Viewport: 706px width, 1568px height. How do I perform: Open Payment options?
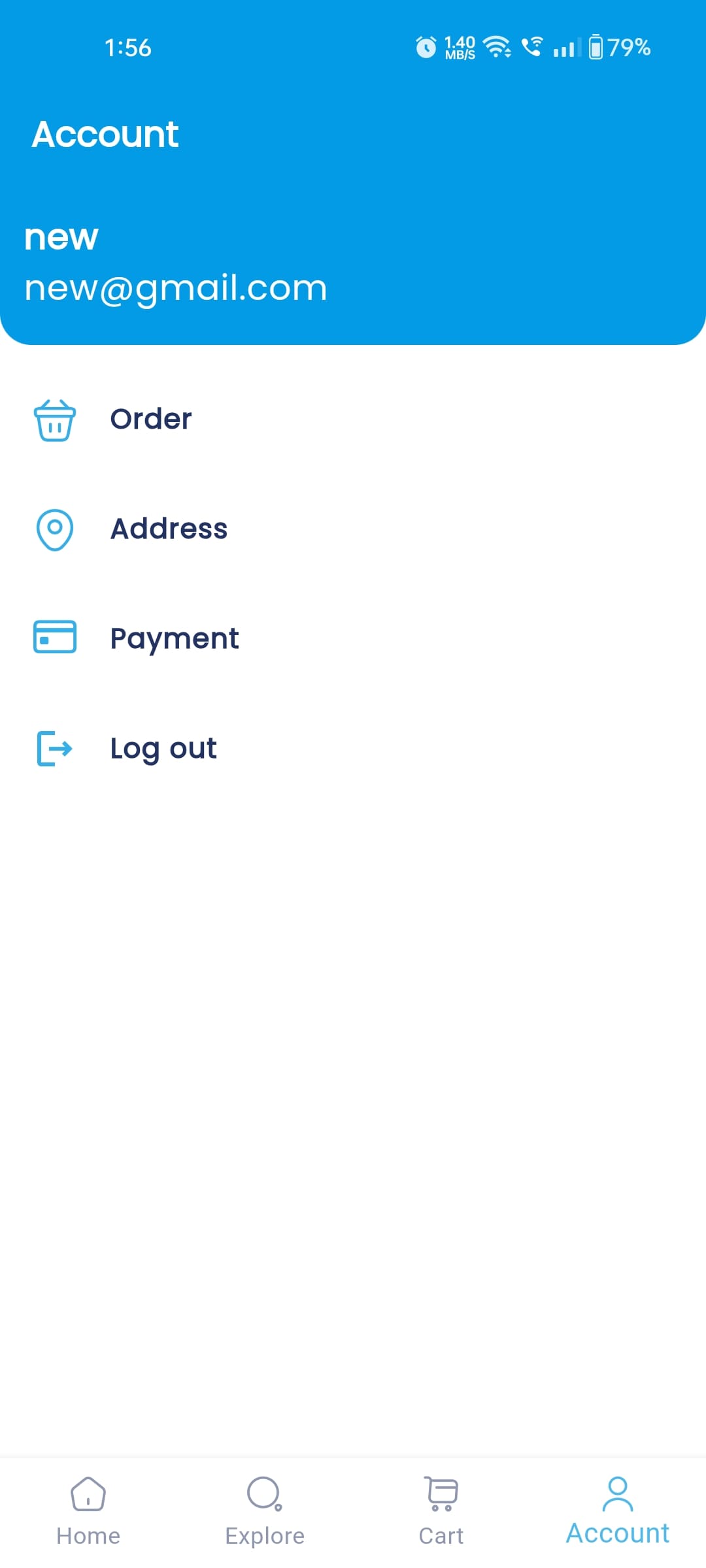[x=174, y=639]
